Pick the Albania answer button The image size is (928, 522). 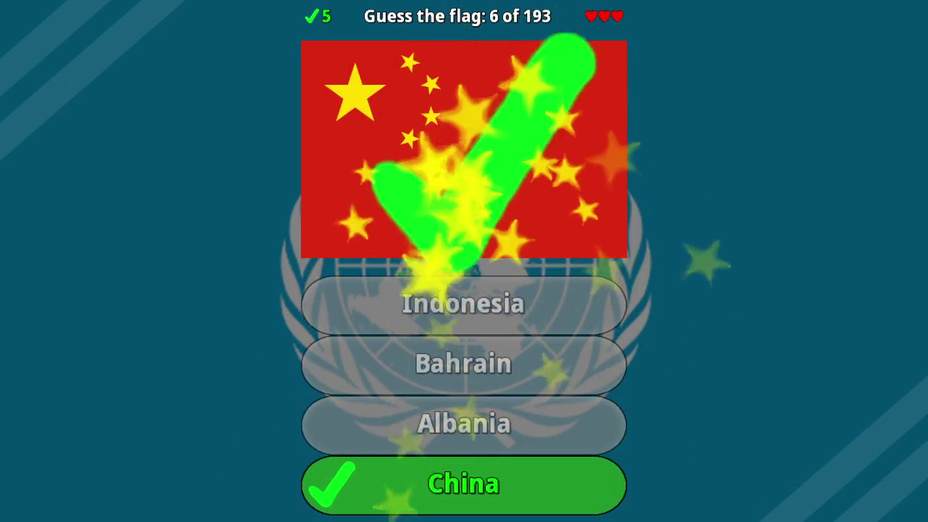[x=463, y=424]
